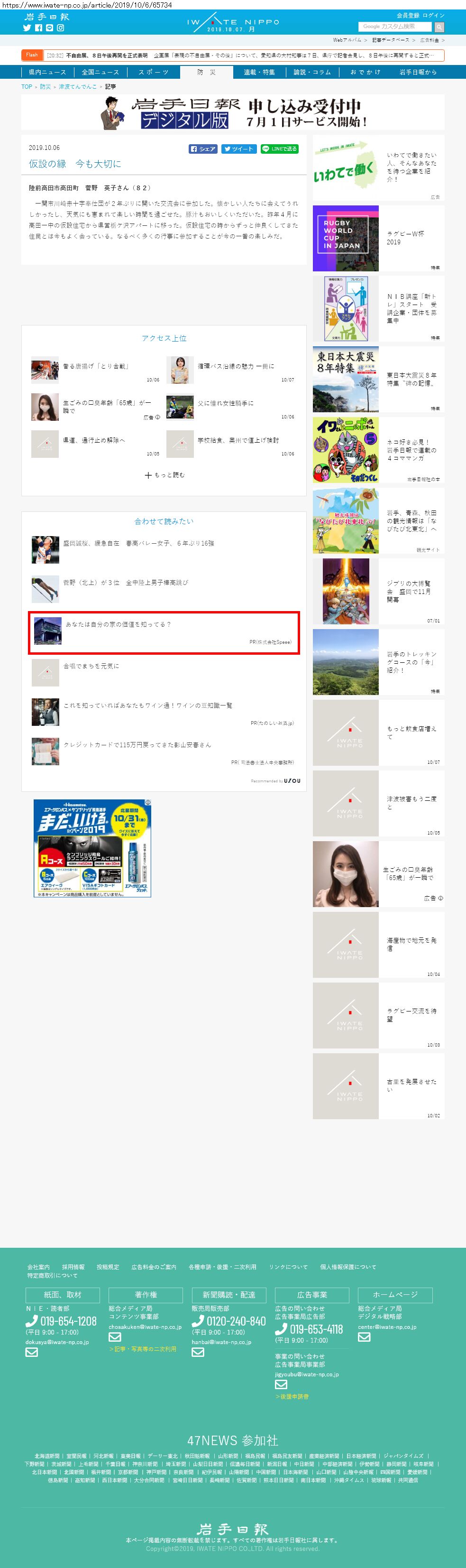Open the 会社案内 footer link
Viewport: 466px width, 1568px height.
click(38, 1267)
